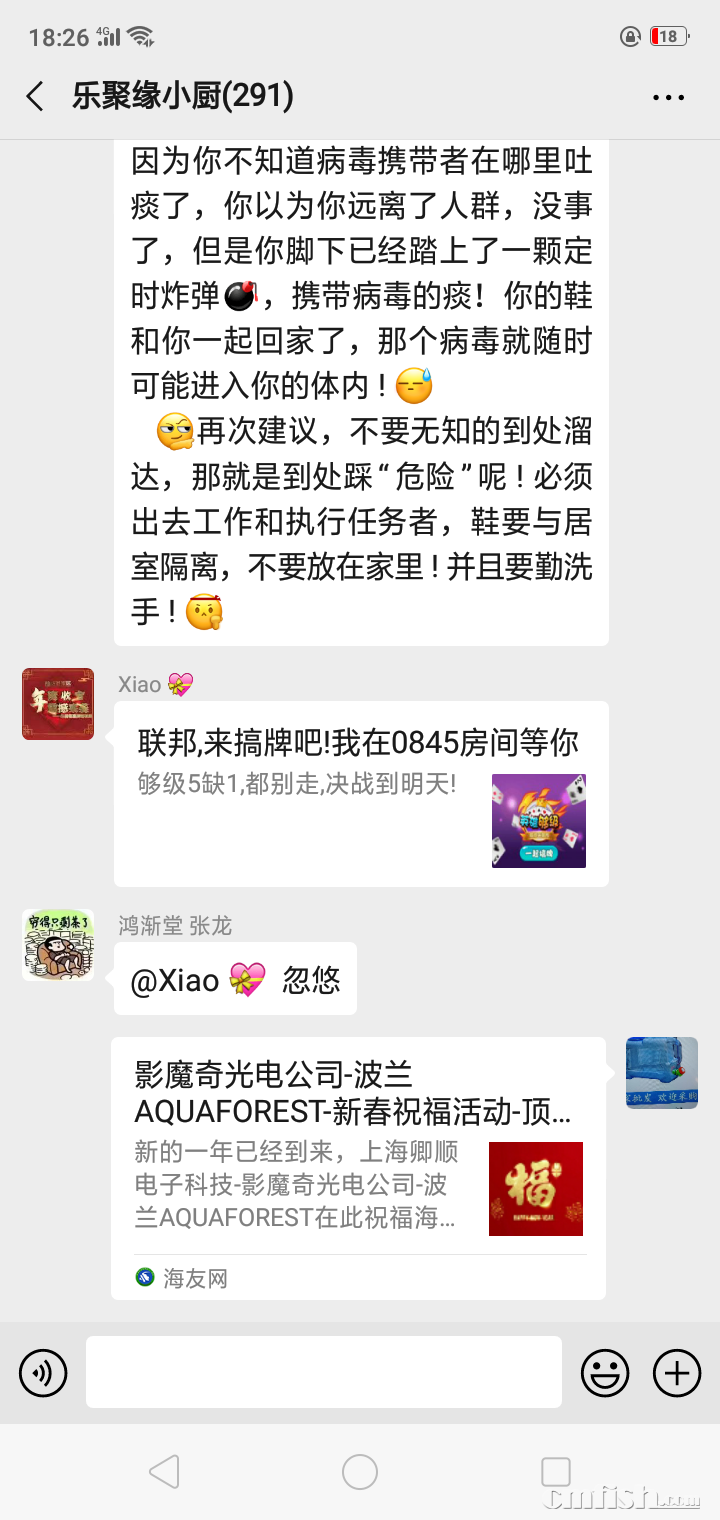Tap the back arrow to leave the chat
The width and height of the screenshot is (720, 1520).
click(x=33, y=96)
